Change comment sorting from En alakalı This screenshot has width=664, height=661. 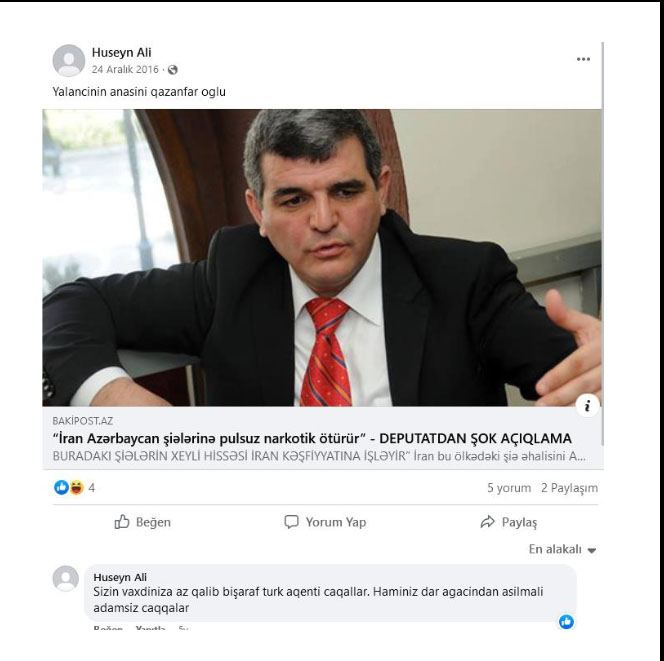click(562, 550)
